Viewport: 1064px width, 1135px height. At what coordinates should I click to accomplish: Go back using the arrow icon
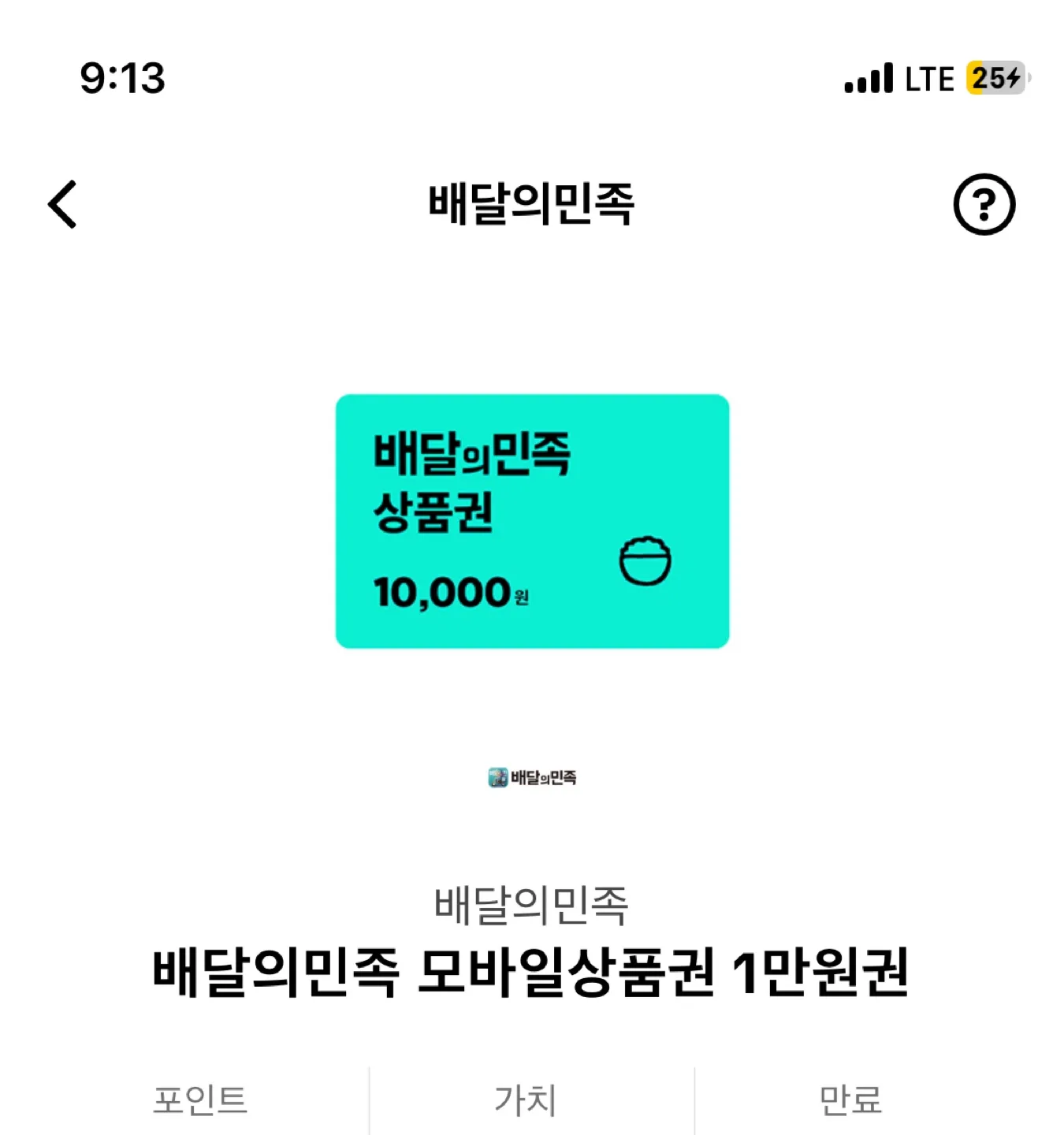62,204
